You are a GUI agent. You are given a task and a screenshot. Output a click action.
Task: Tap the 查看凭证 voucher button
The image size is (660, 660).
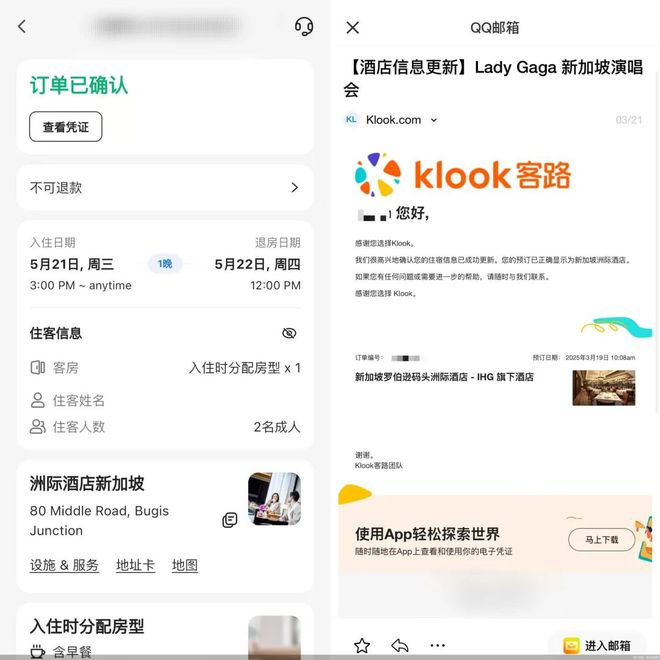point(65,127)
